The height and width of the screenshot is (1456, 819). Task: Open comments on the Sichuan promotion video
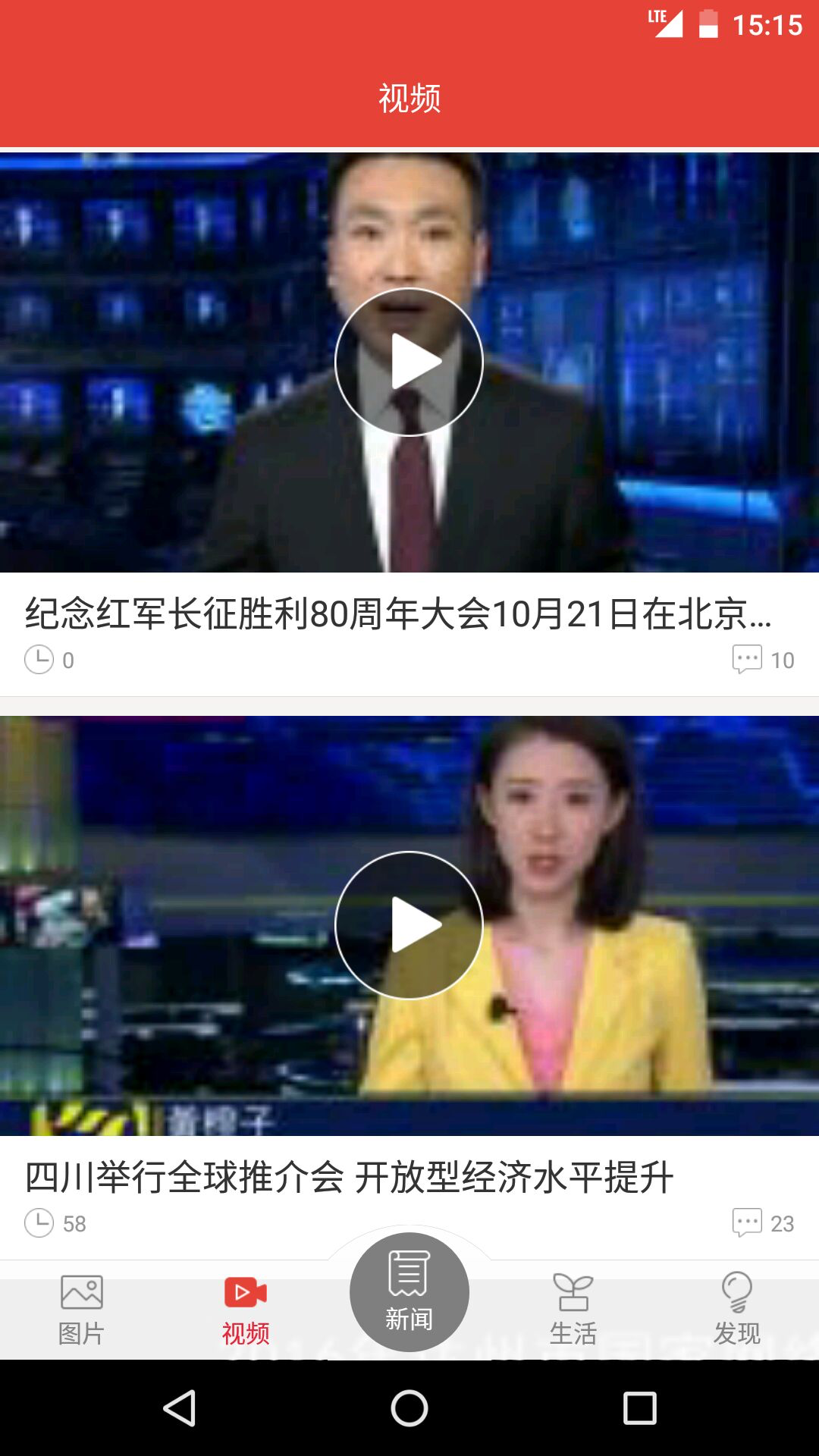[x=763, y=1222]
